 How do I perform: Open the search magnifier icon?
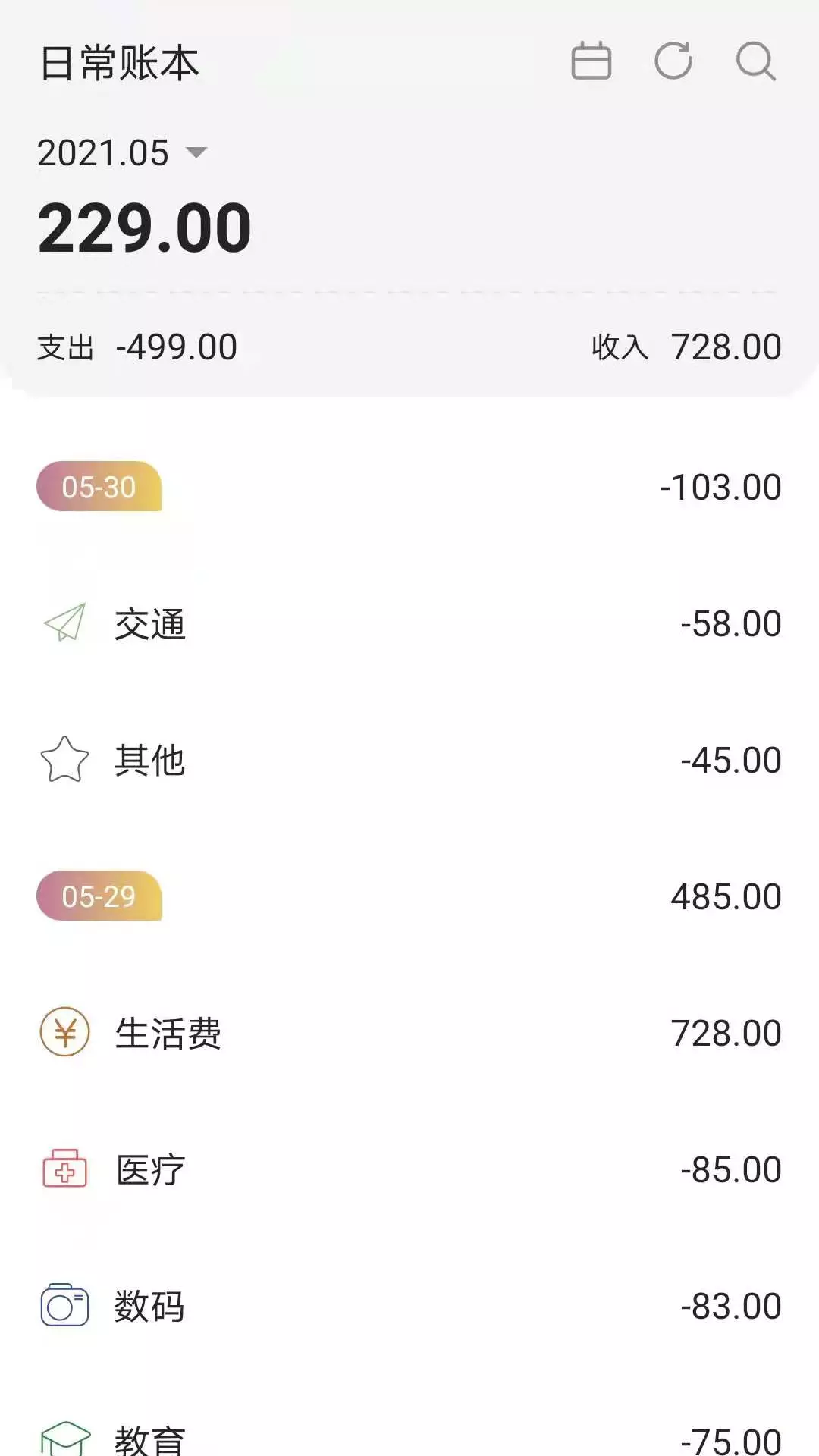[756, 61]
